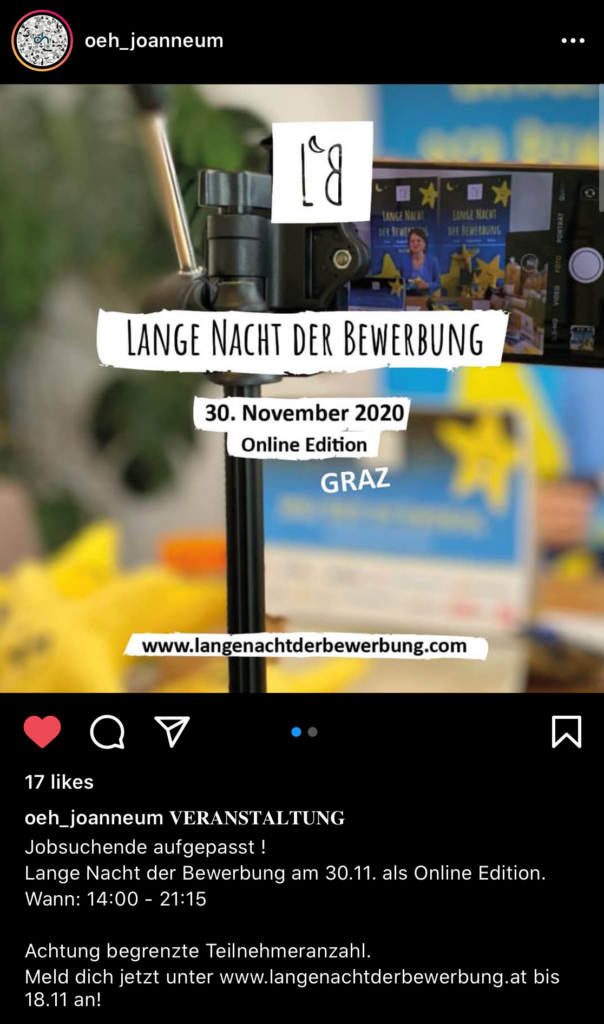View the 17 likes list
604x1024 pixels.
click(59, 782)
